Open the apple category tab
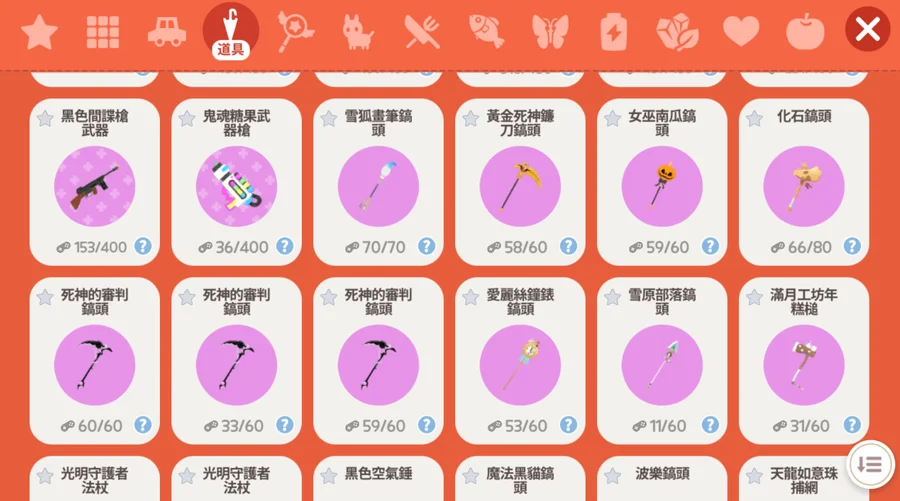900x501 pixels. [x=805, y=32]
